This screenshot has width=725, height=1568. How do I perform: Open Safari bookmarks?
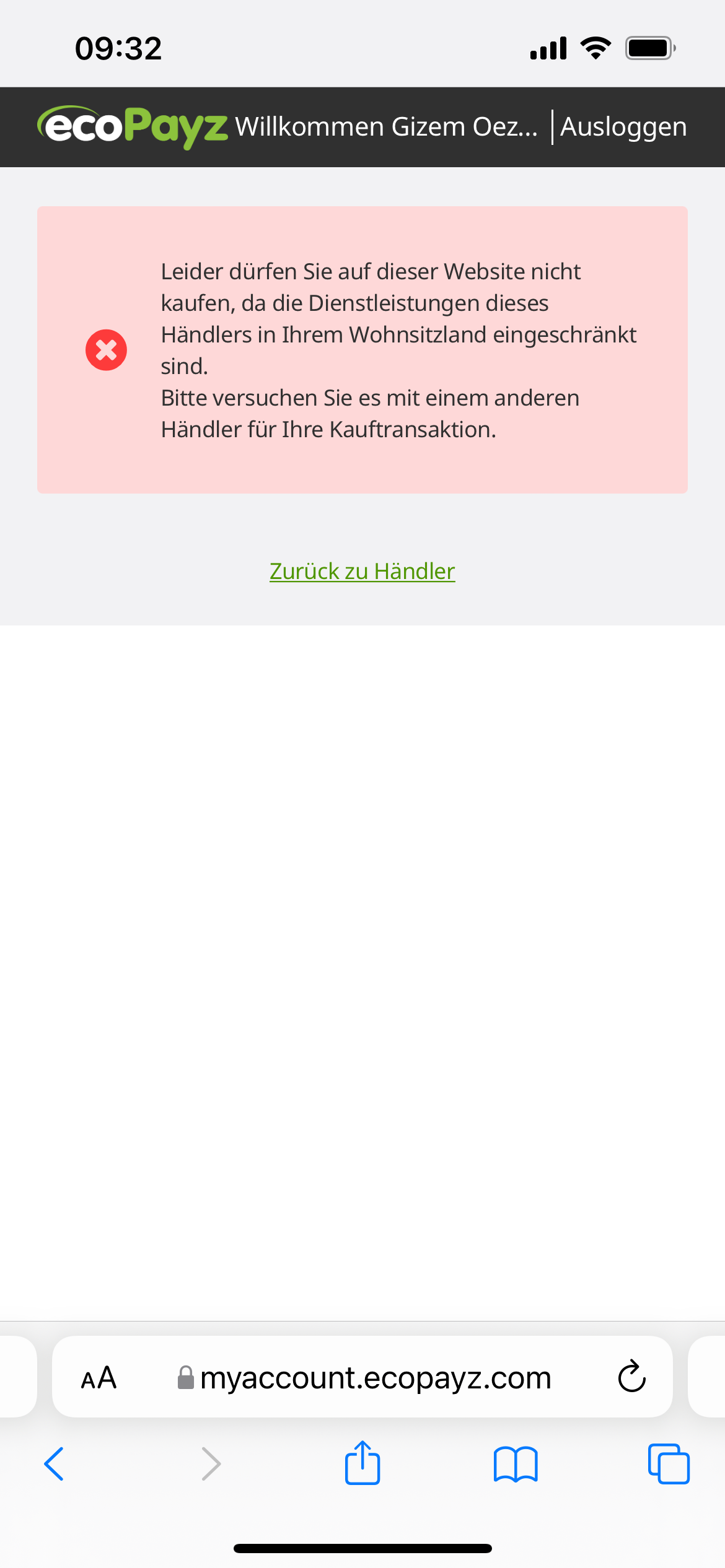point(516,1464)
